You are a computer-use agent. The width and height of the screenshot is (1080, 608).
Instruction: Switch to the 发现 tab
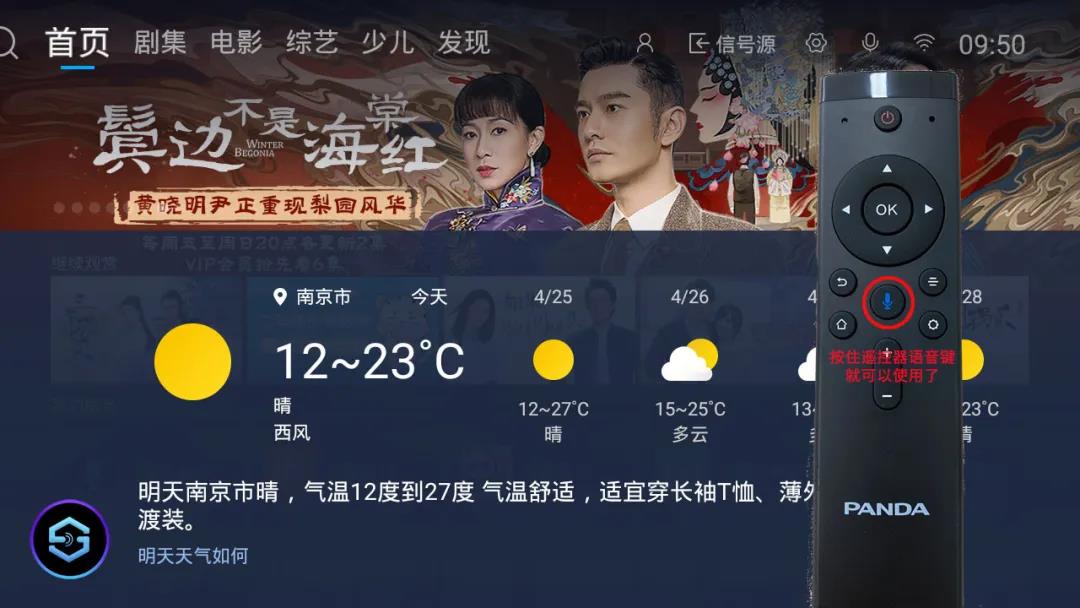(x=463, y=43)
